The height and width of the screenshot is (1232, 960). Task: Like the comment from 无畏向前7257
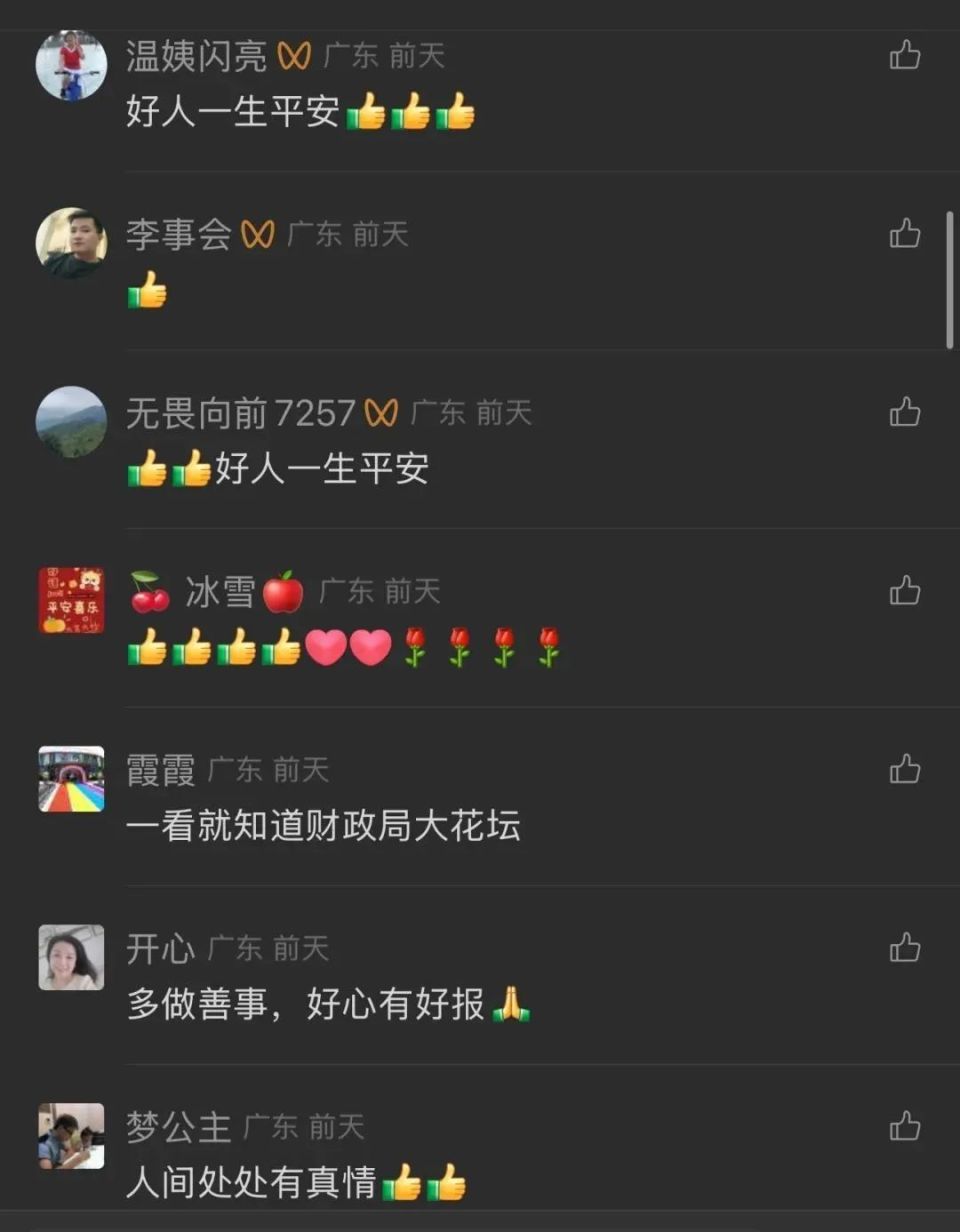pyautogui.click(x=905, y=412)
